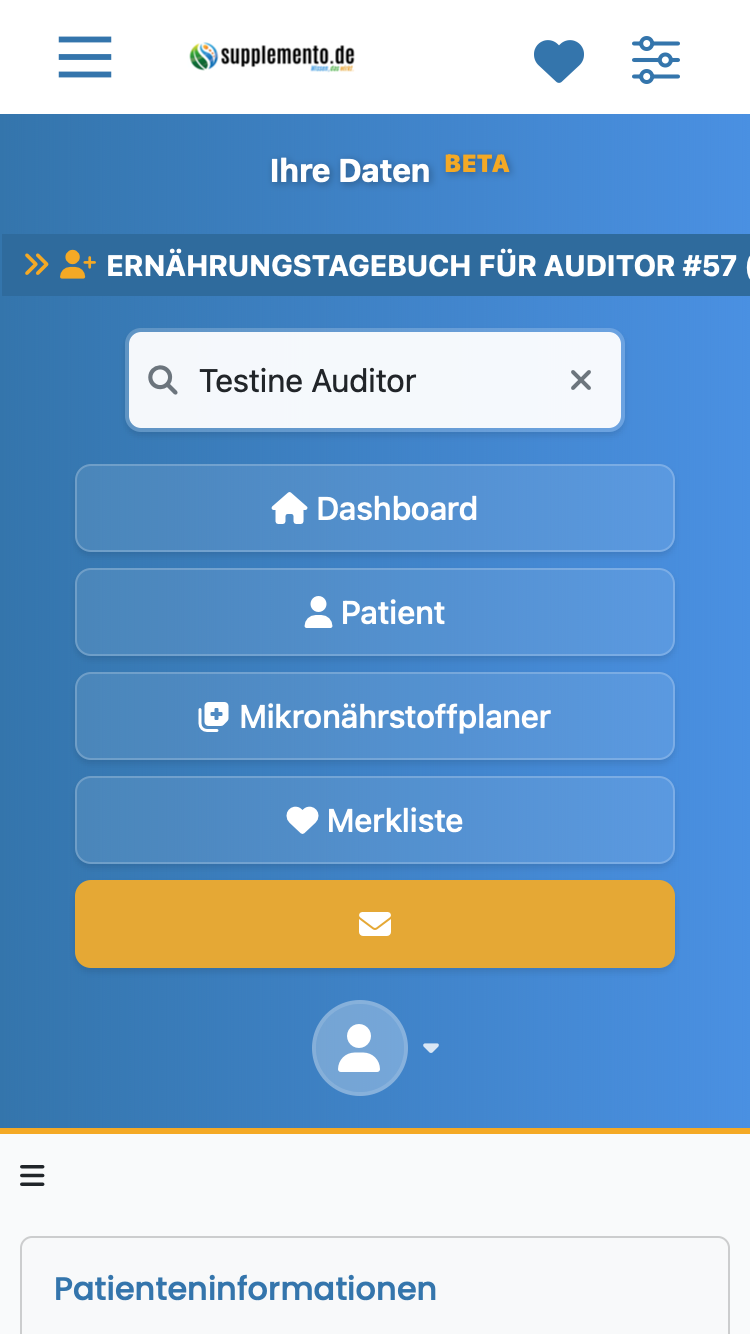This screenshot has height=1334, width=750.
Task: Toggle the sidebar menu above Patienteninformationen
Action: coord(32,1175)
